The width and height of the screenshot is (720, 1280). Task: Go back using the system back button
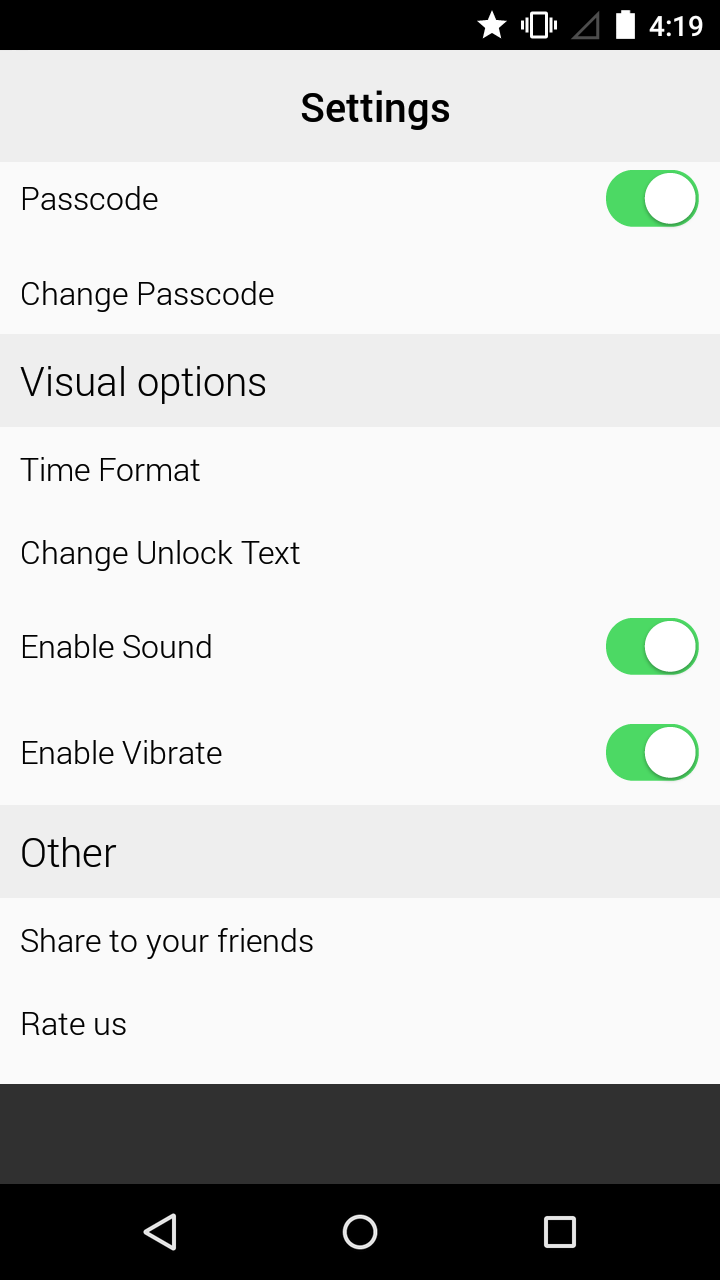[160, 1232]
